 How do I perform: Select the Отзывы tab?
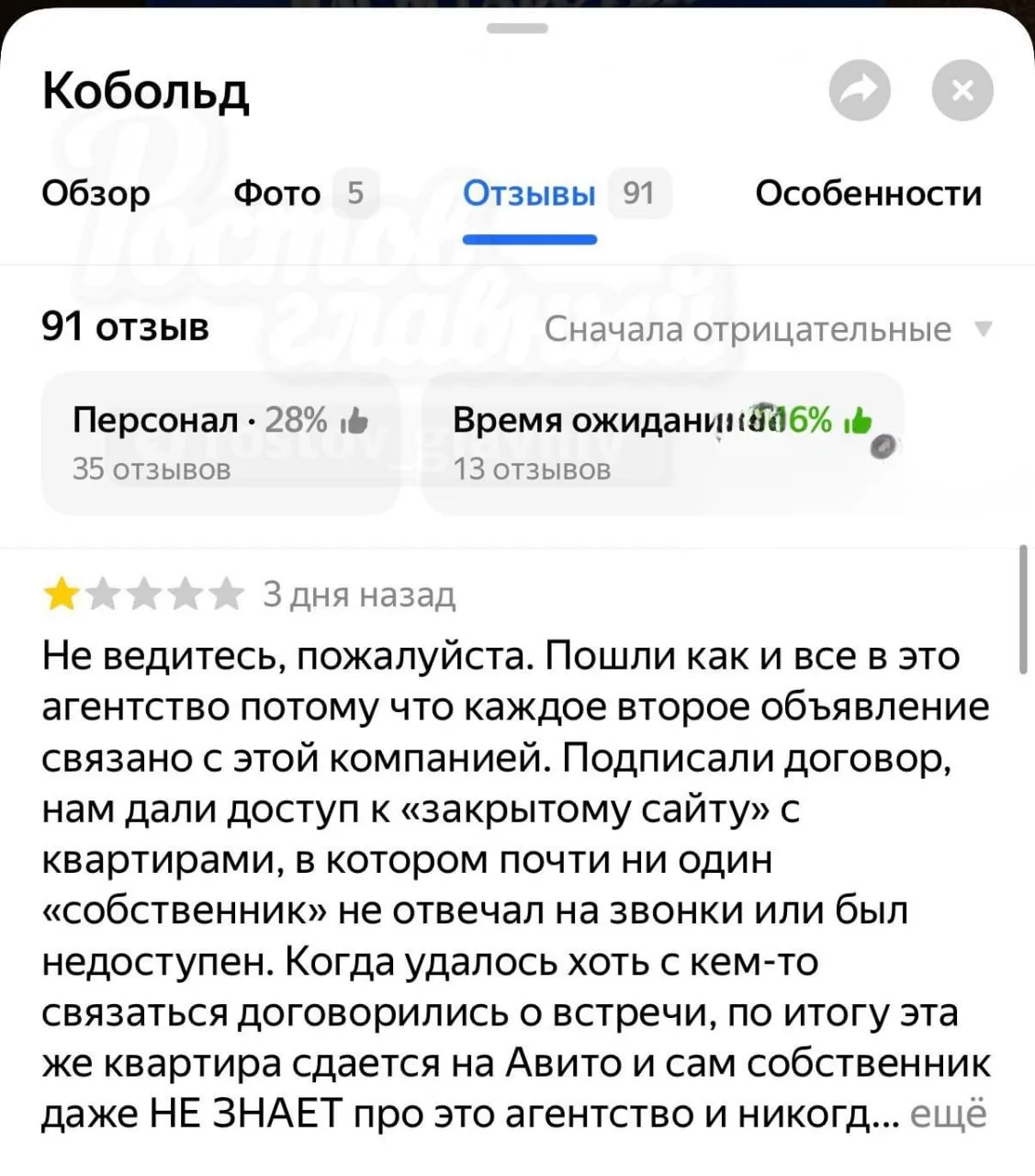[x=567, y=193]
